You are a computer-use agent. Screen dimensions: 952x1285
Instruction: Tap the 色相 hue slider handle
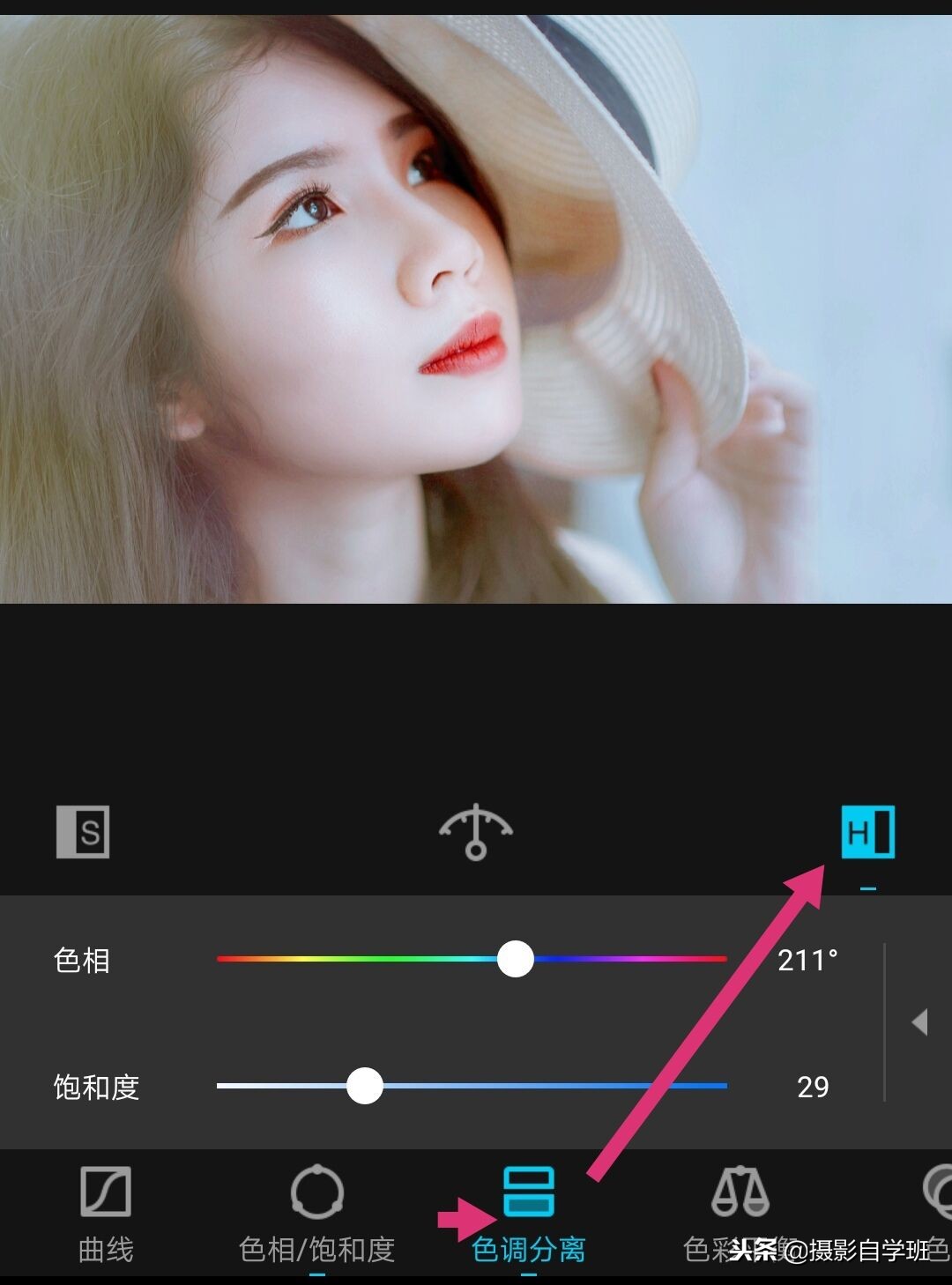516,959
